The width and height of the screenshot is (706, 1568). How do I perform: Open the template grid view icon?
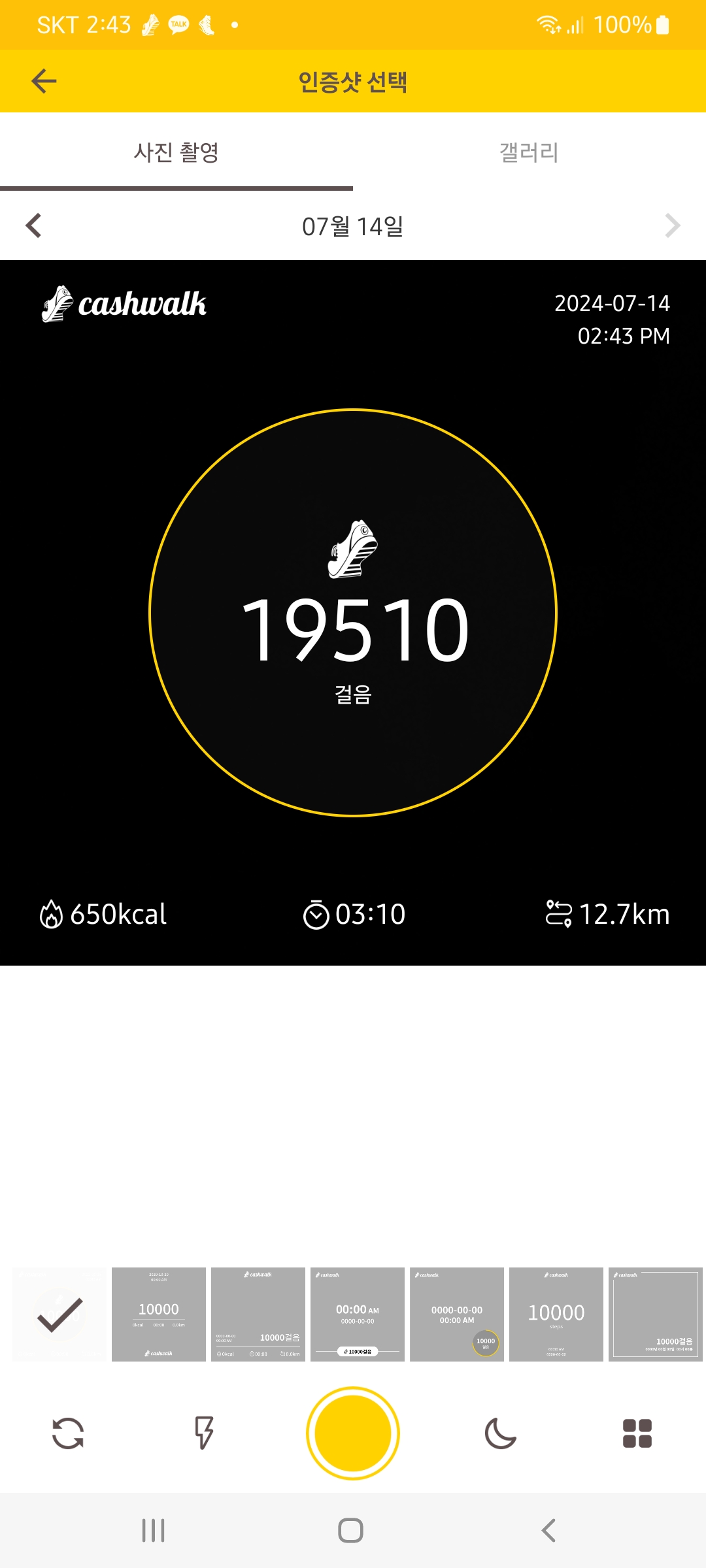click(637, 1433)
